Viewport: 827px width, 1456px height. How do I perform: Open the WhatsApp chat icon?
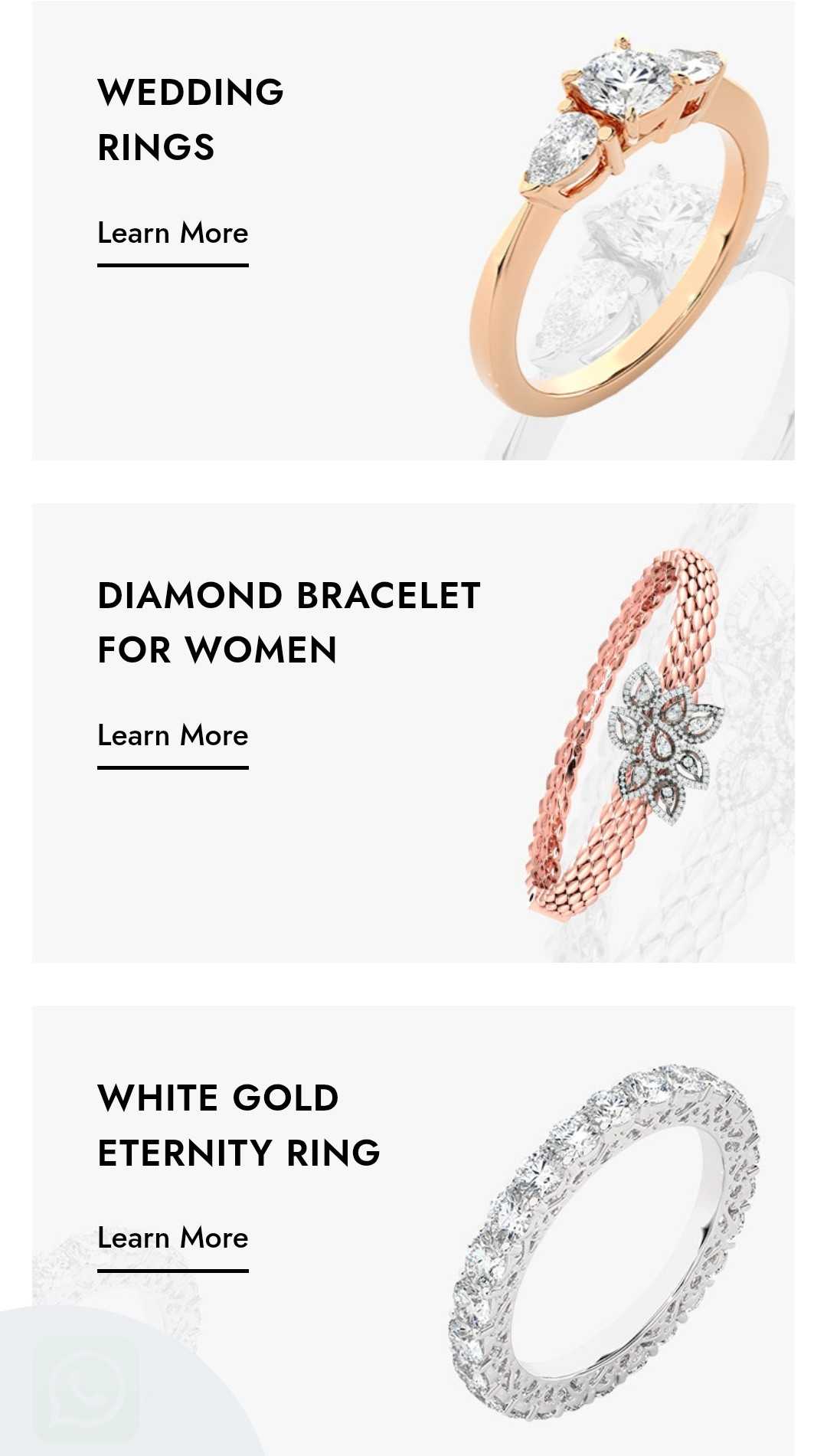click(86, 1387)
